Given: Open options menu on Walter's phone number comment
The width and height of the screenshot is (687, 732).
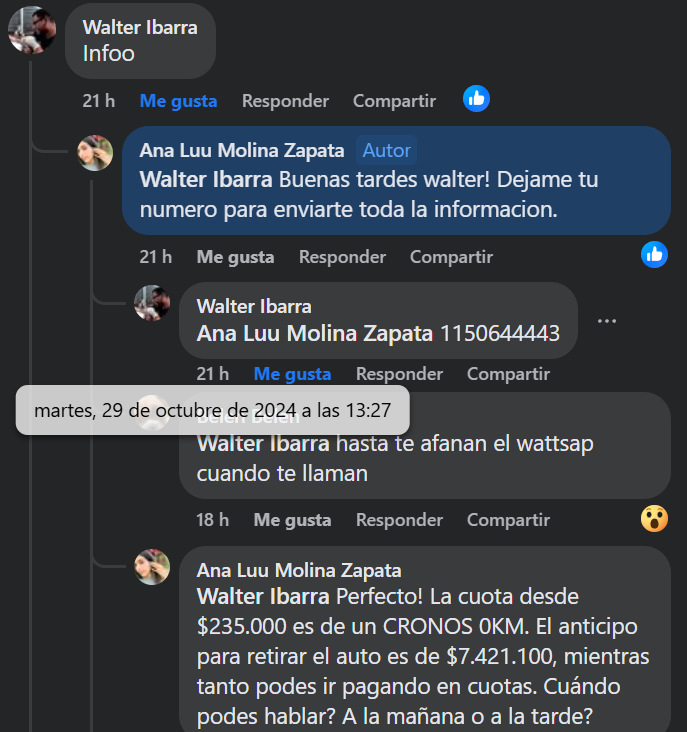Looking at the screenshot, I should 607,321.
